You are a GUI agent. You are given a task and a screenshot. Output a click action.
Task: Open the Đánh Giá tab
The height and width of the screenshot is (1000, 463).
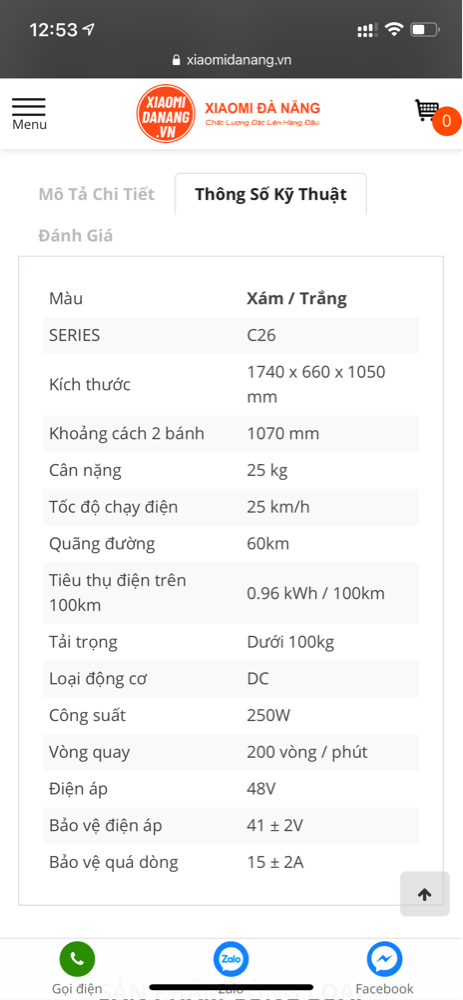pos(76,235)
